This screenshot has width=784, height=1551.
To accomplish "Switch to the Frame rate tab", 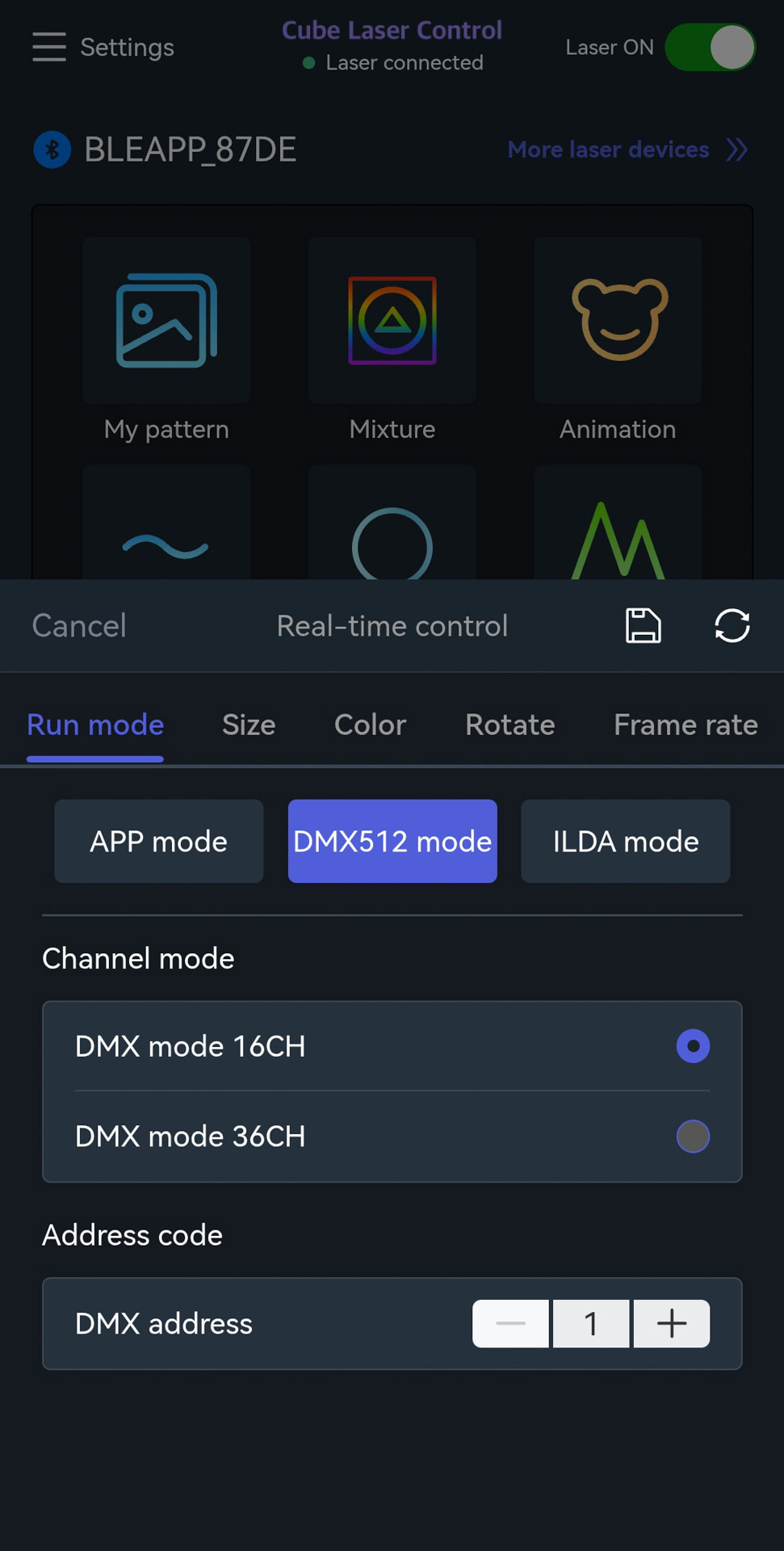I will click(x=685, y=725).
